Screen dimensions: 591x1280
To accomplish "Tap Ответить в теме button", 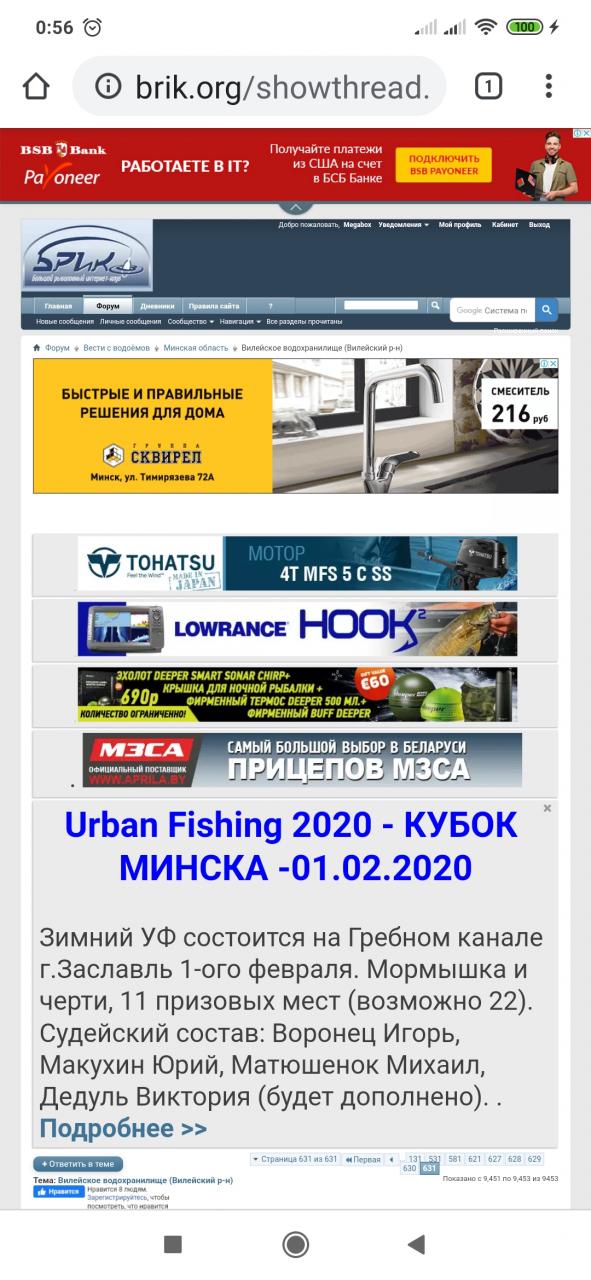I will pos(78,1164).
